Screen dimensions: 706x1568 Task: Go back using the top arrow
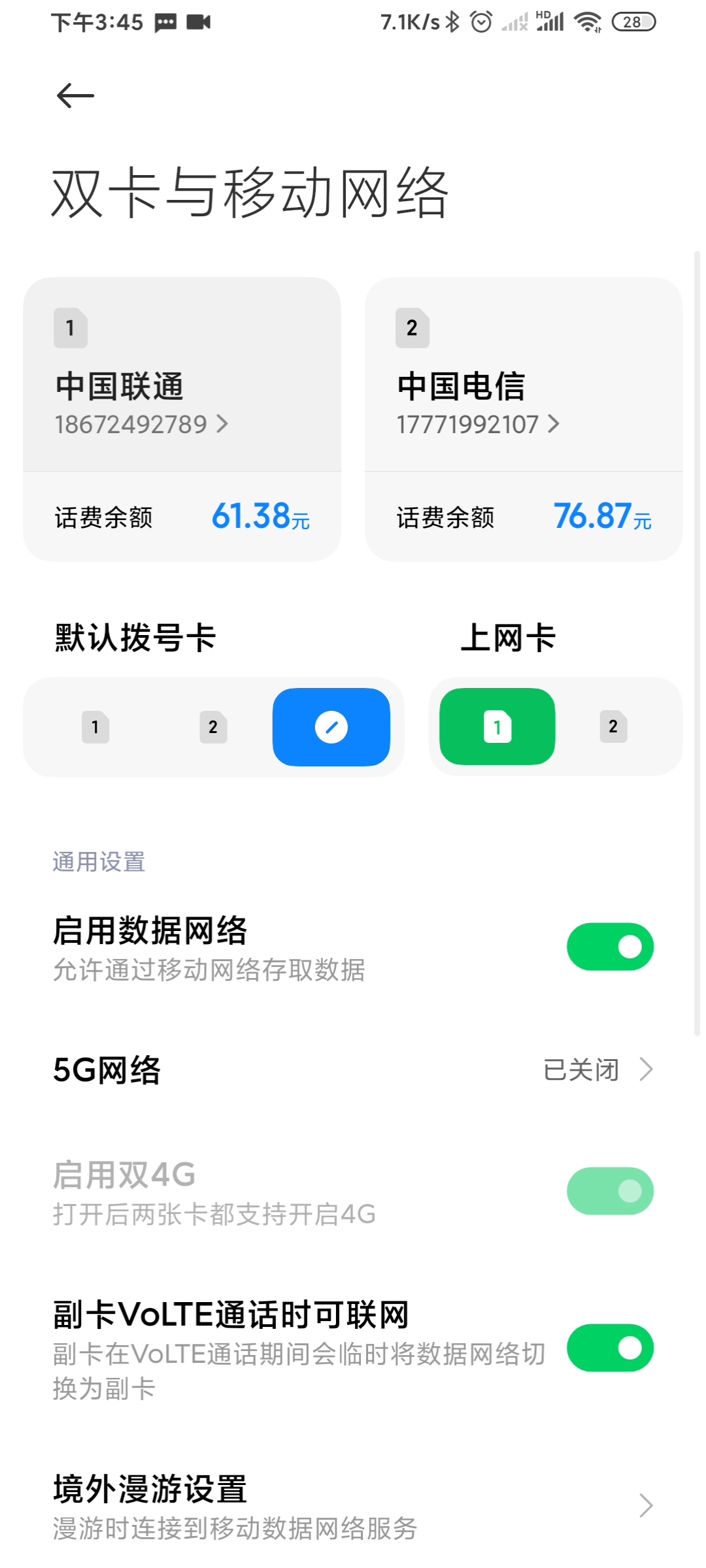(x=75, y=96)
